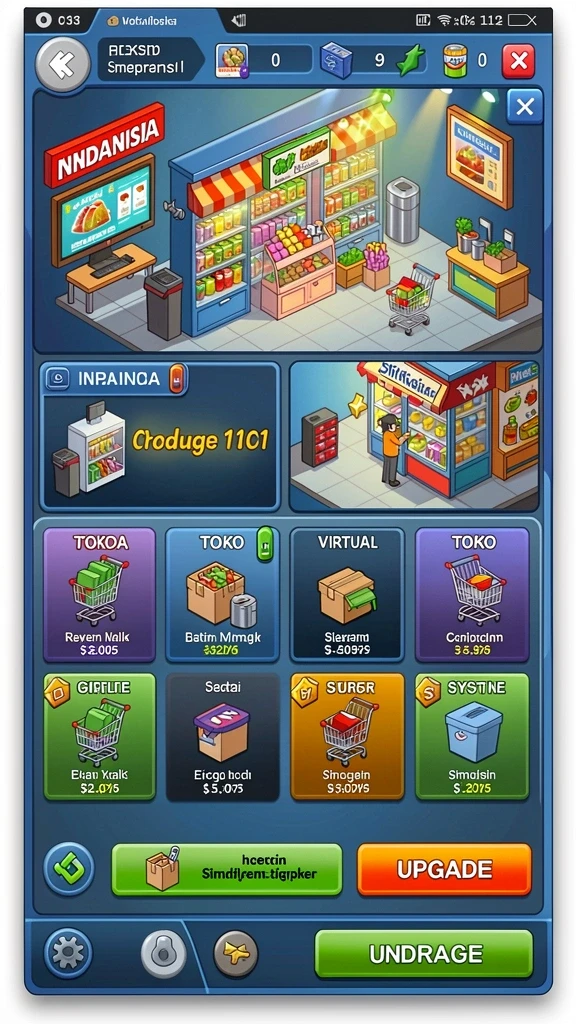Tap the green UNDRAGE button
This screenshot has height=1024, width=576.
coord(424,954)
